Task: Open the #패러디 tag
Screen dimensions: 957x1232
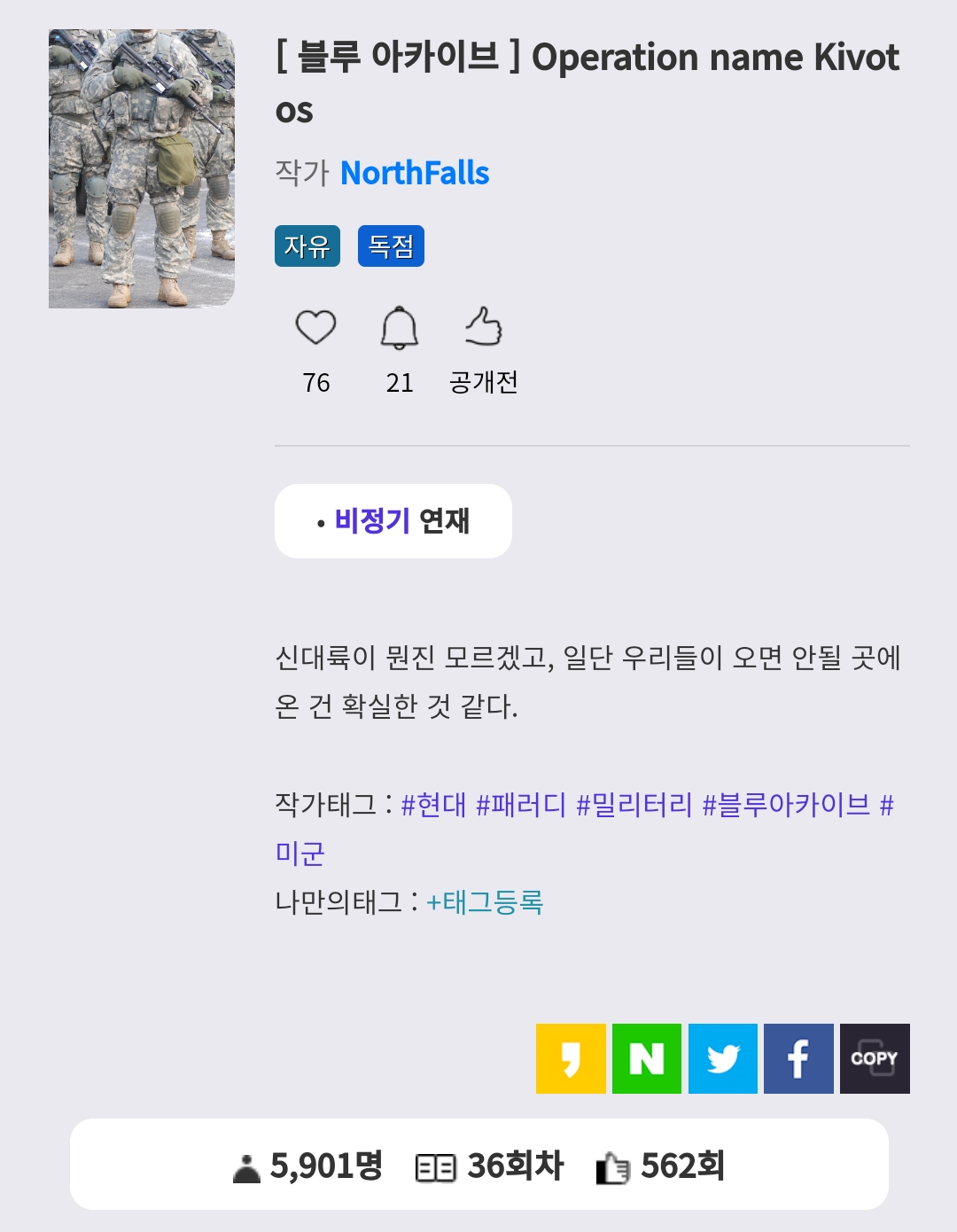Action: (x=520, y=805)
